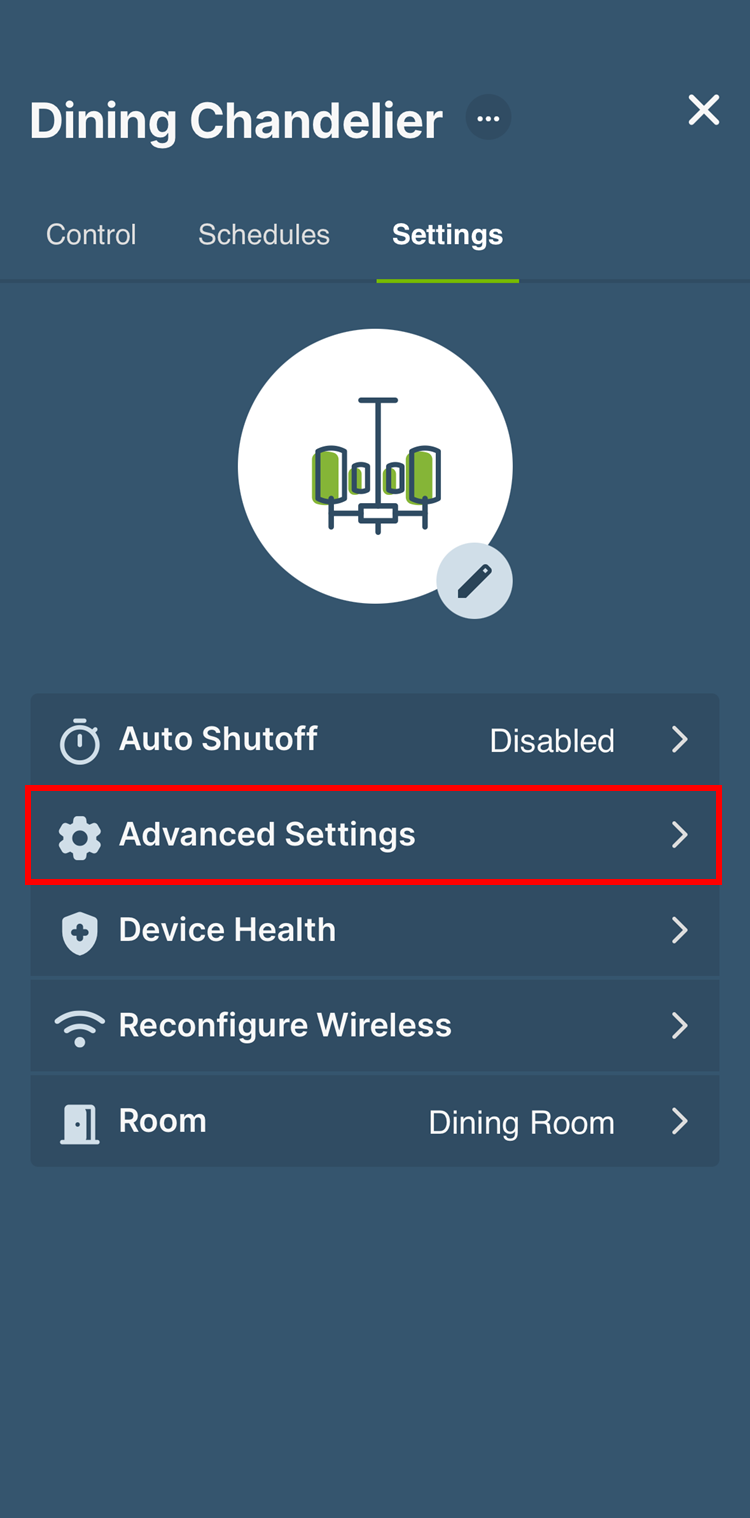Close the Dining Chandelier panel
This screenshot has height=1518, width=750.
(x=703, y=111)
